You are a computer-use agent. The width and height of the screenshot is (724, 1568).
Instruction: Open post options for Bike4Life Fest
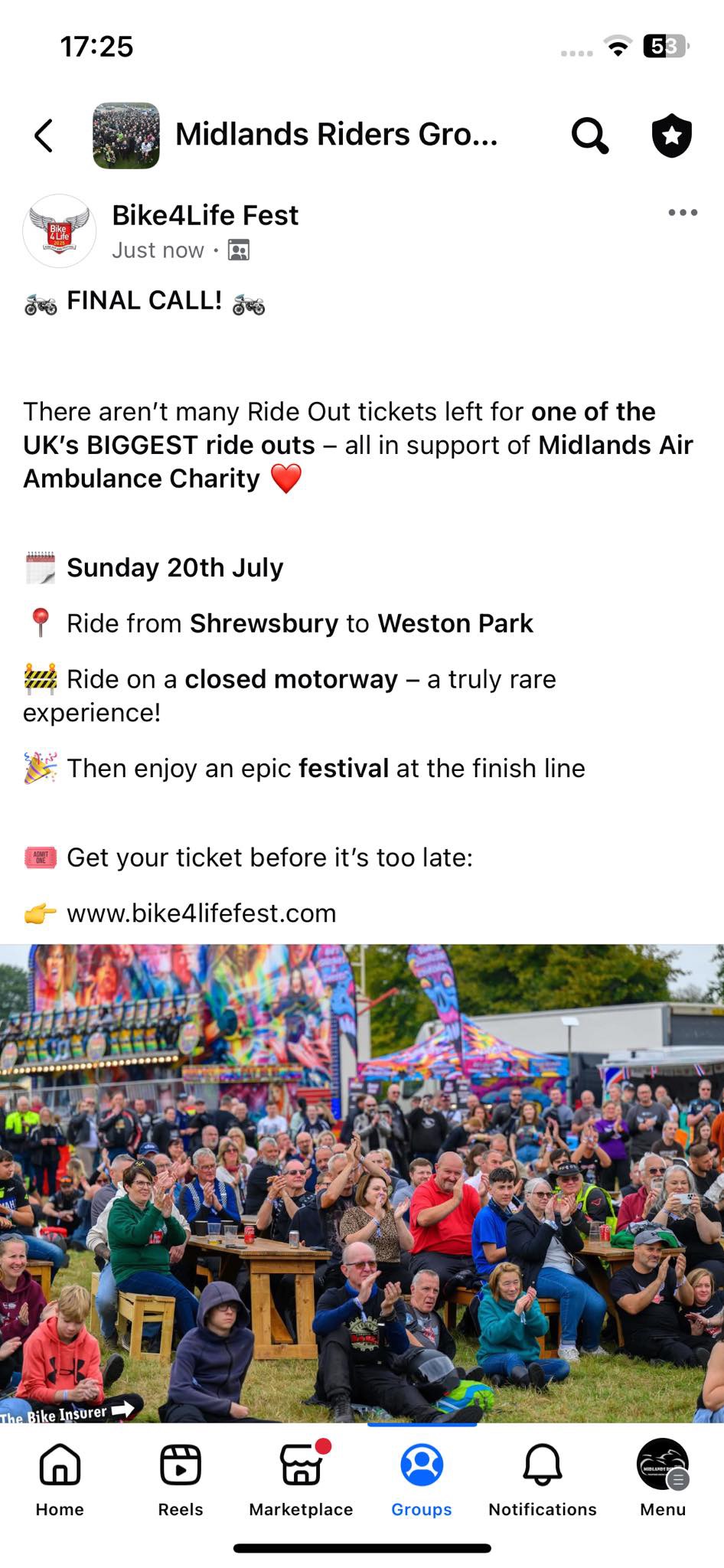[682, 213]
